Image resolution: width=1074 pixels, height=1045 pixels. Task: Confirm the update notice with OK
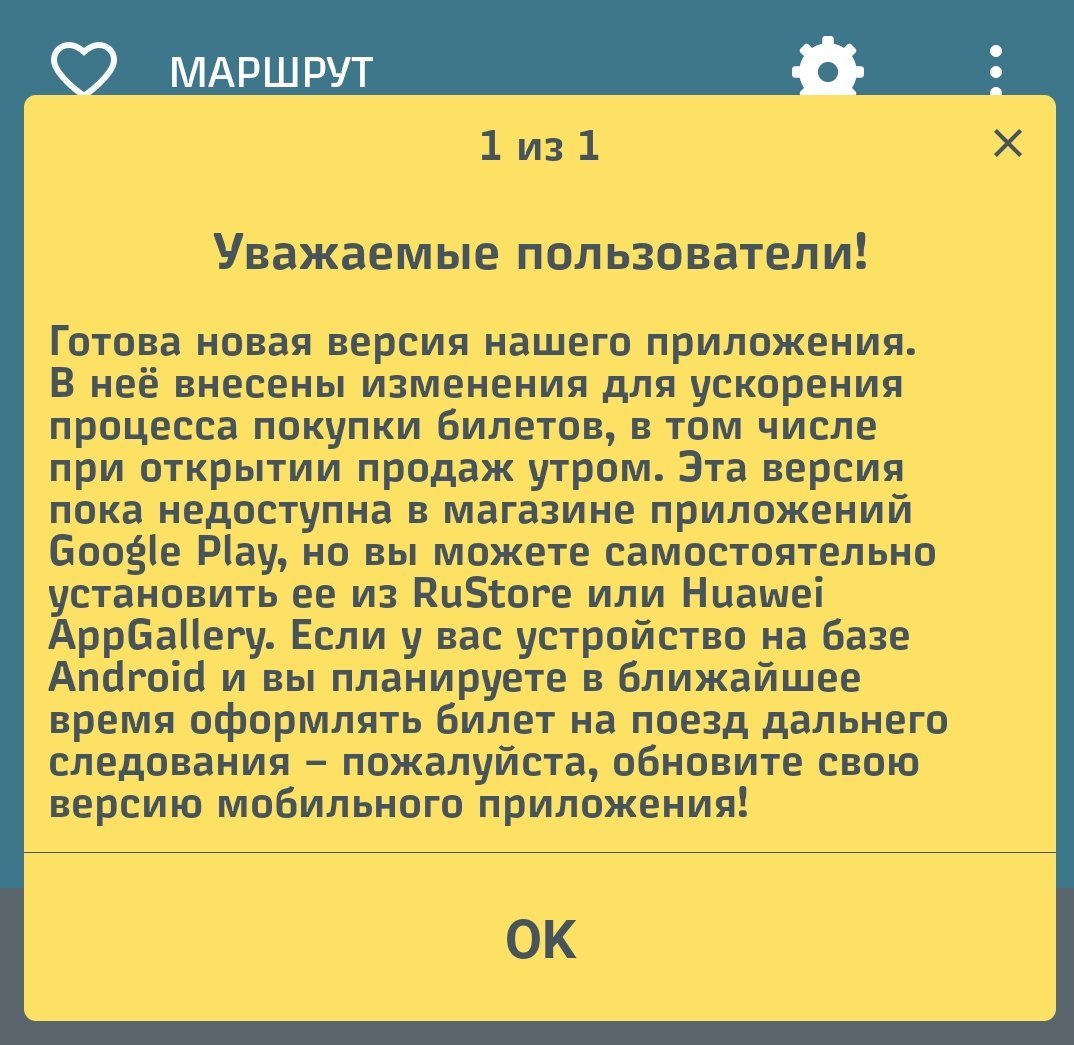(540, 939)
